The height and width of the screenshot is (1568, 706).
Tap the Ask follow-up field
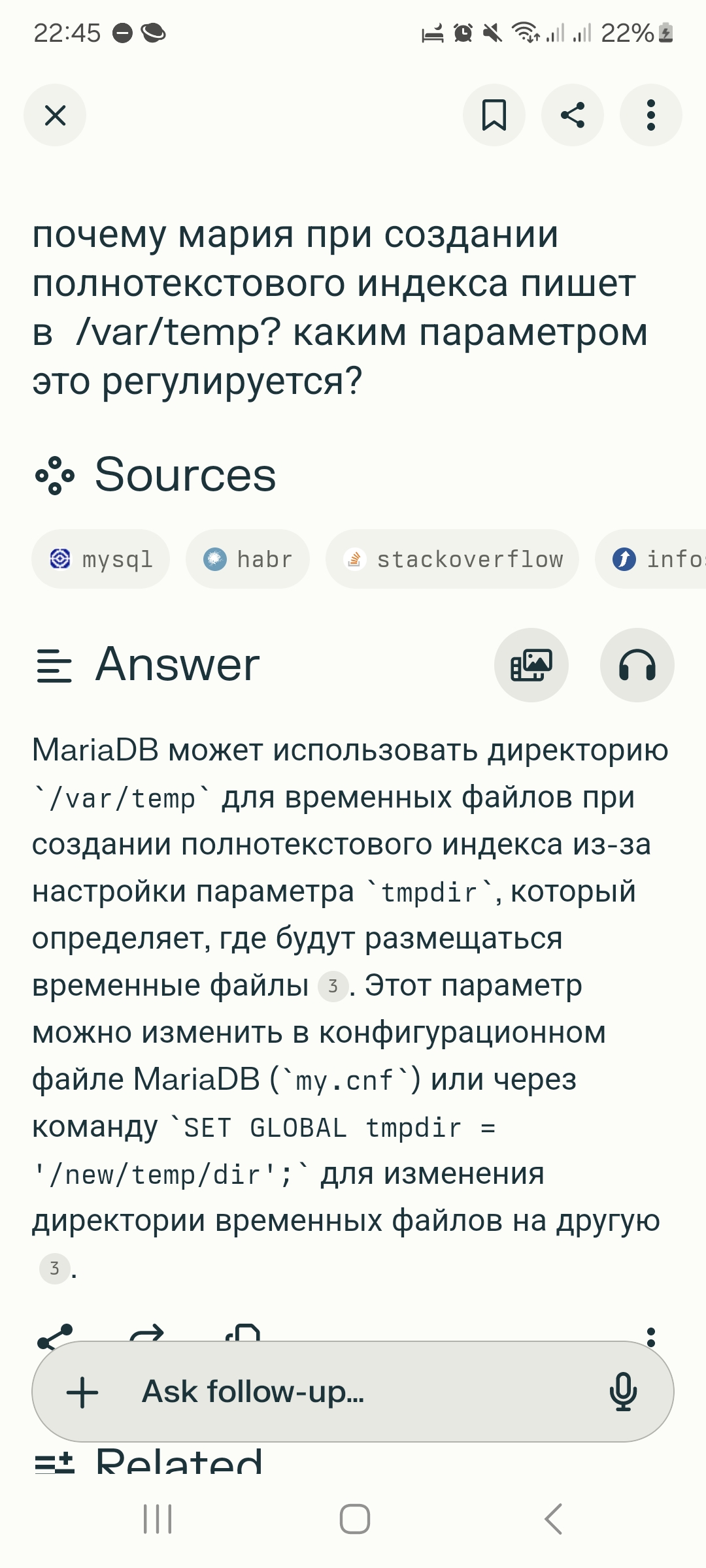click(353, 1392)
